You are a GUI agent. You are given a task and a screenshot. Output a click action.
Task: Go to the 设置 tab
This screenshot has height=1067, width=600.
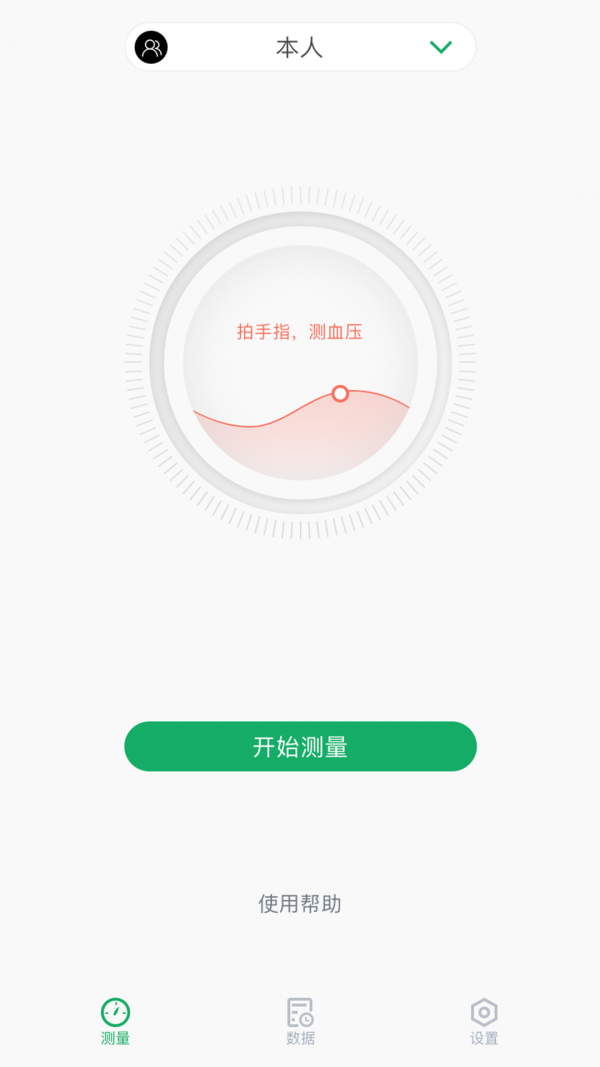tap(484, 1021)
